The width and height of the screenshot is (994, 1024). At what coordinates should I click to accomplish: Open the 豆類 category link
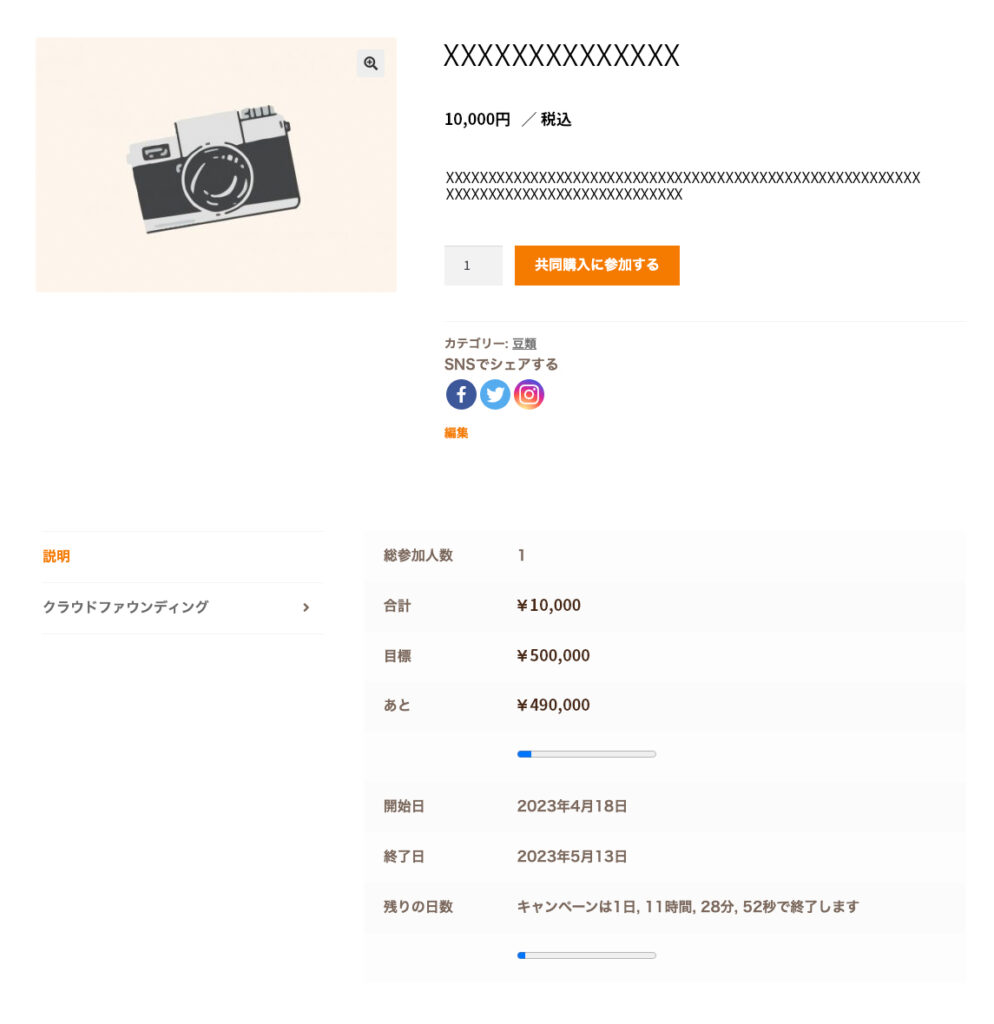click(x=524, y=343)
